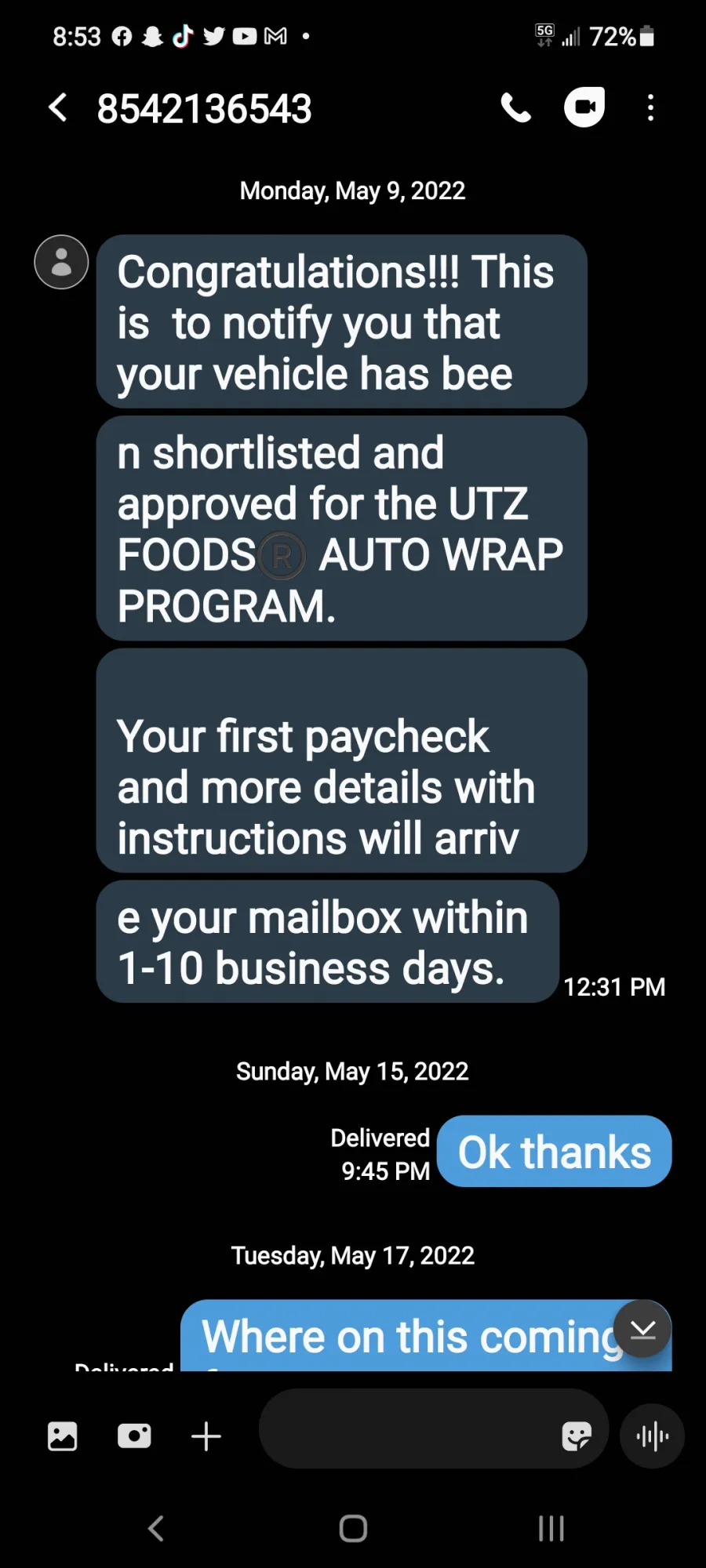
Task: Open recent apps from navigation bar
Action: pos(551,1528)
